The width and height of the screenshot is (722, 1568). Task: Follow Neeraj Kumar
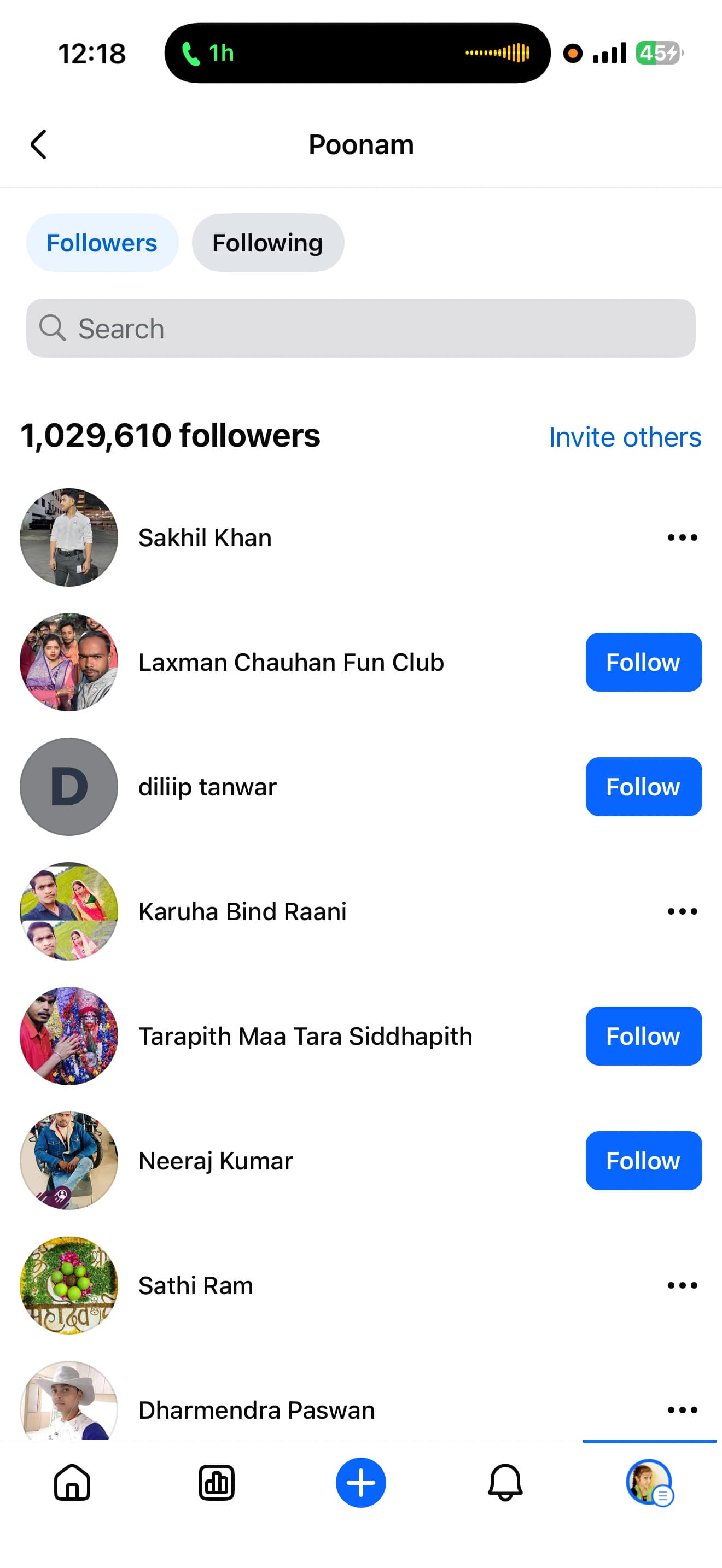643,1161
